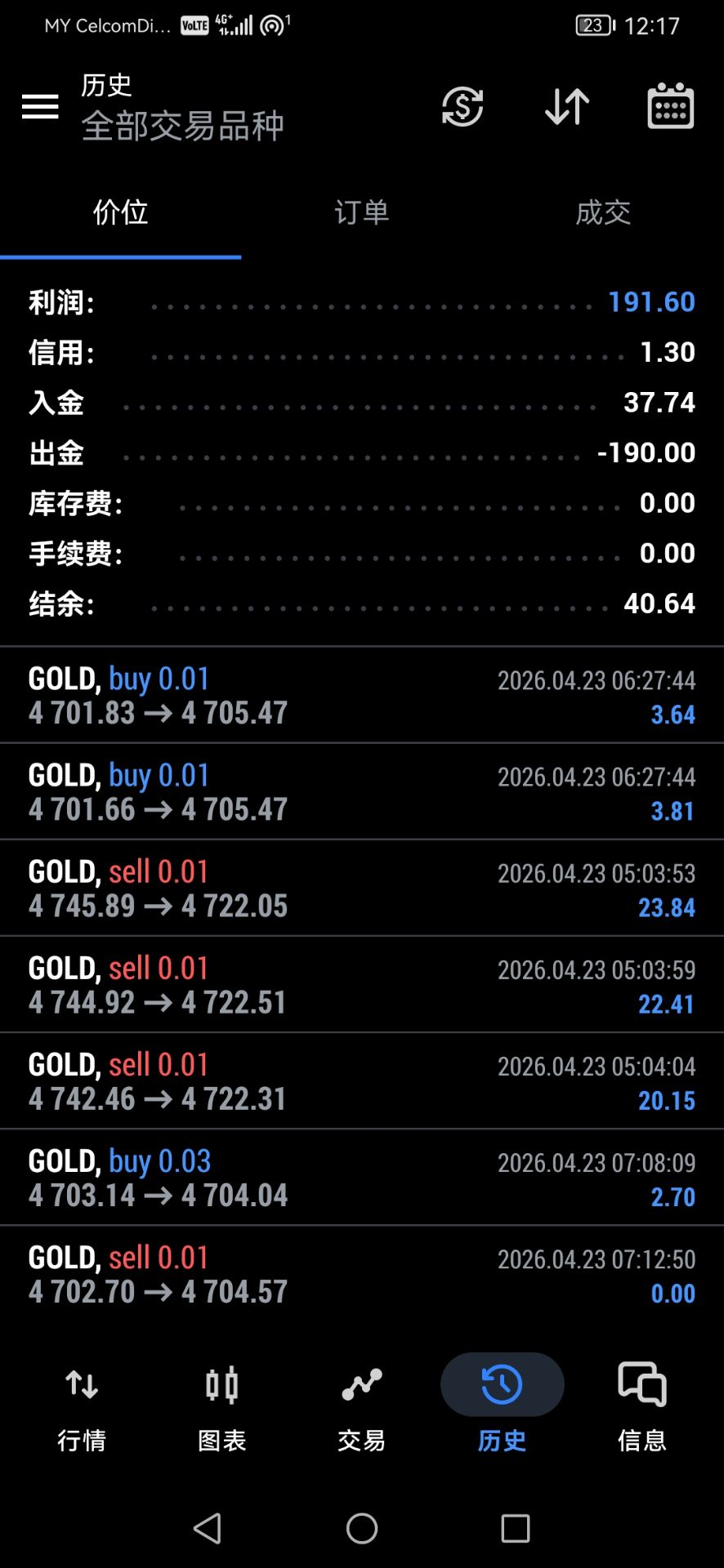Open the GOLD buy 0.03 trade
This screenshot has height=1568, width=724.
coord(361,1178)
